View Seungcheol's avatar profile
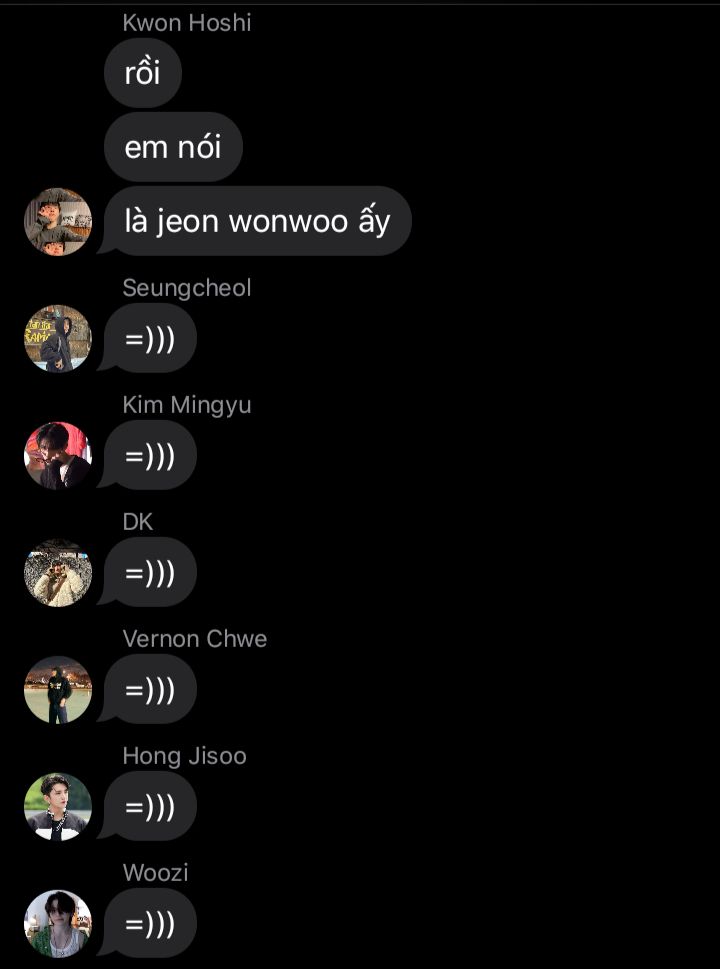Screen dimensions: 720x969 58,339
